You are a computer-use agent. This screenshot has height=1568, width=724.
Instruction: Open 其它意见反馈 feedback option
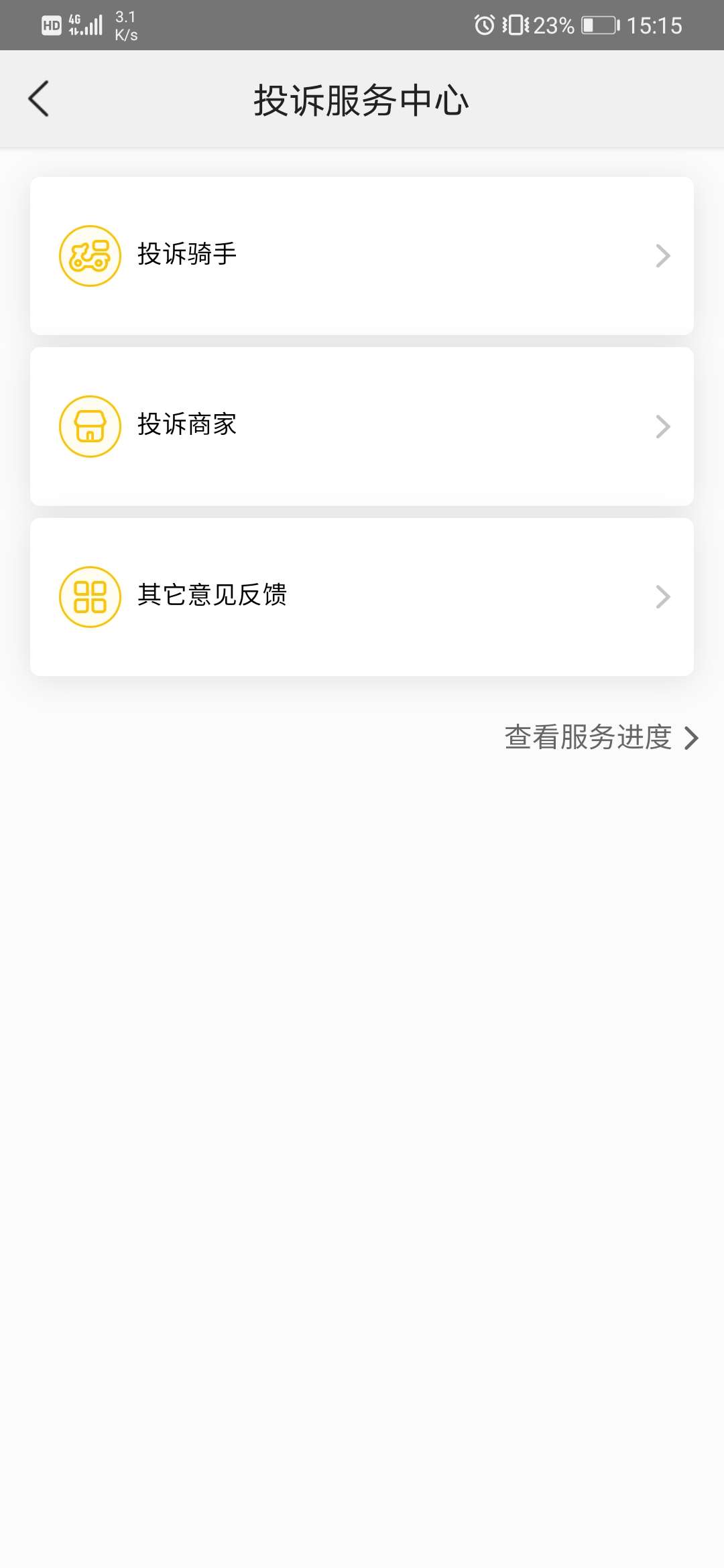[x=362, y=596]
